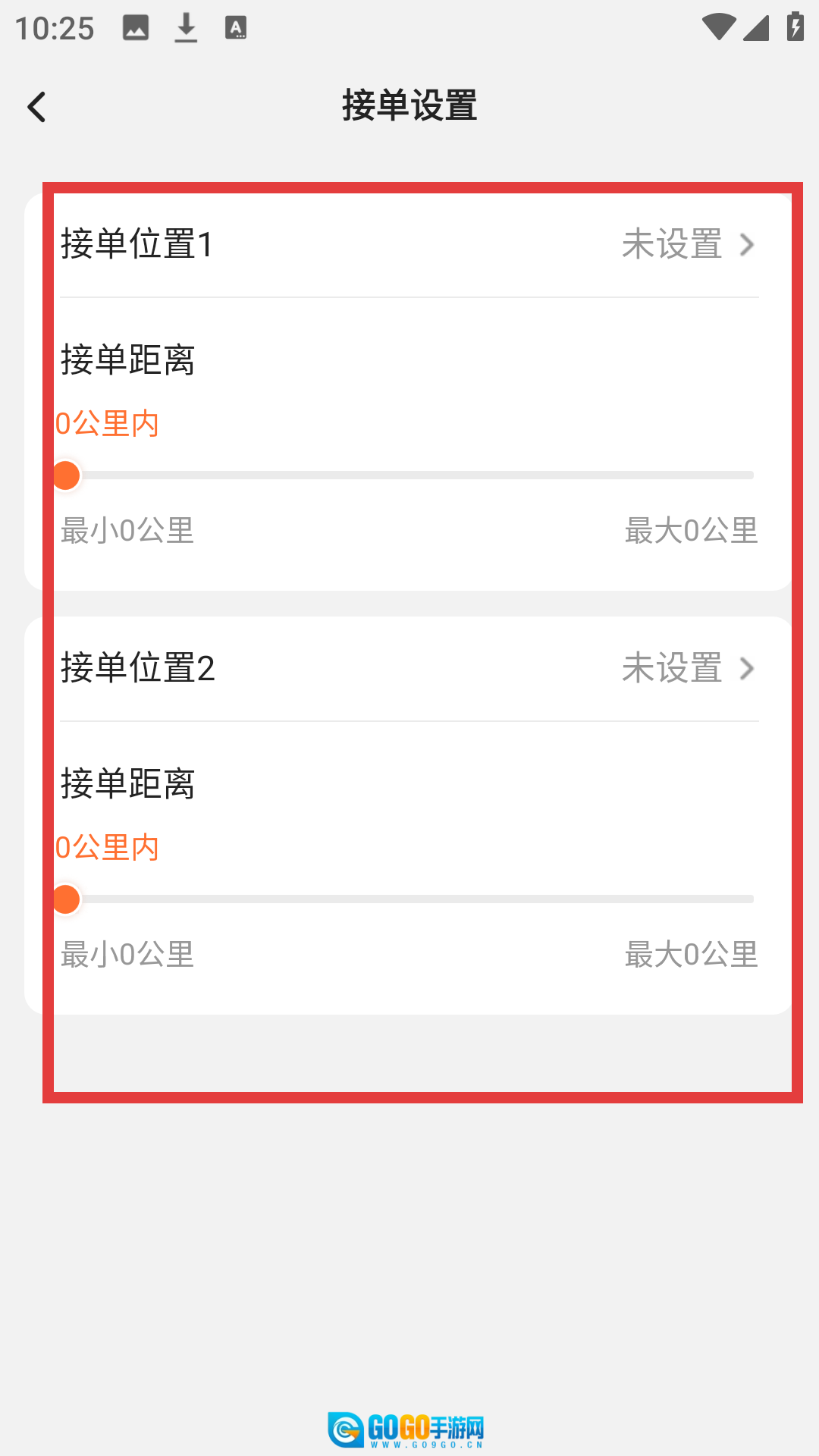Tap the 接单距离 slider under 接单位置1

tap(409, 475)
